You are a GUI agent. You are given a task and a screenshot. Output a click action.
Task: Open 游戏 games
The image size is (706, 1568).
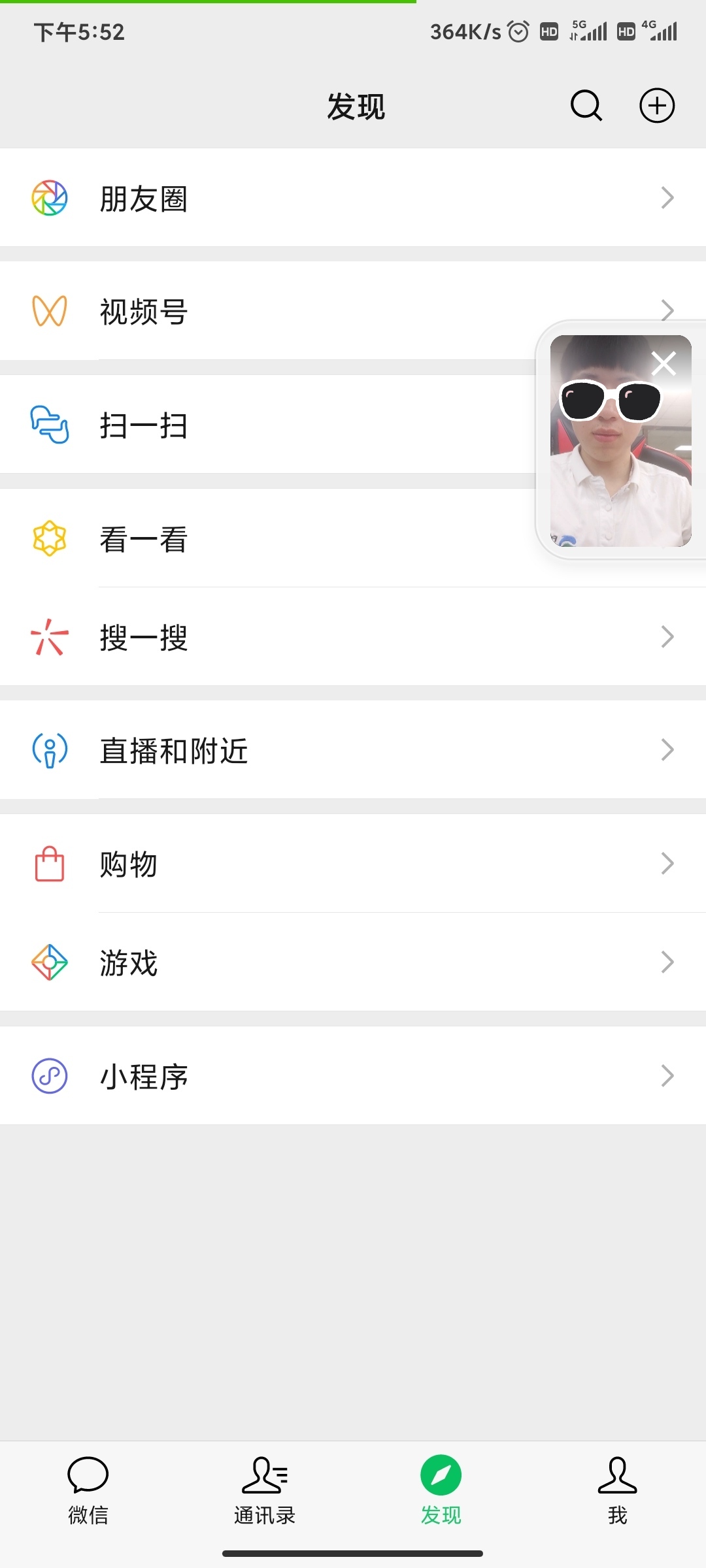click(353, 962)
